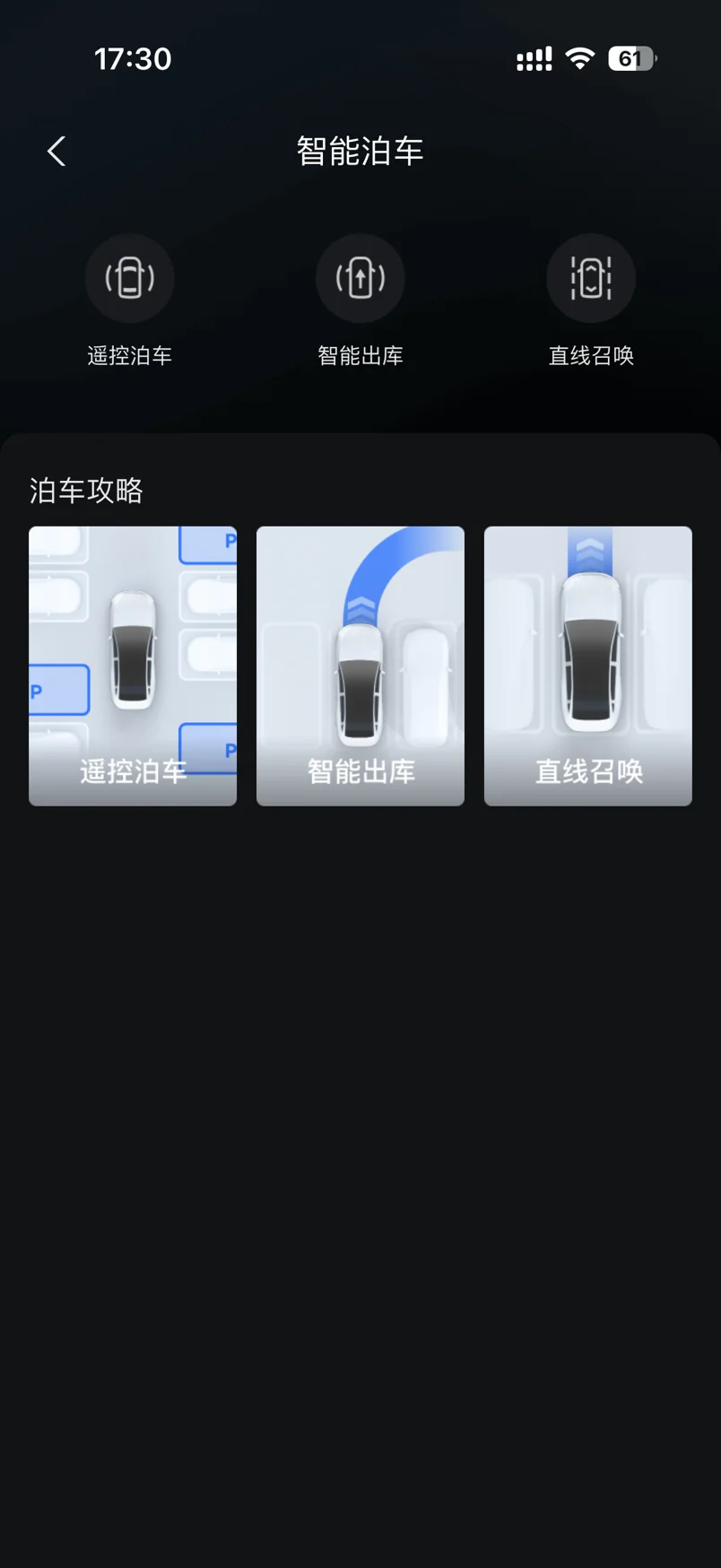Open the 直线召唤 guide card
Screen dimensions: 721x1568
coord(588,666)
